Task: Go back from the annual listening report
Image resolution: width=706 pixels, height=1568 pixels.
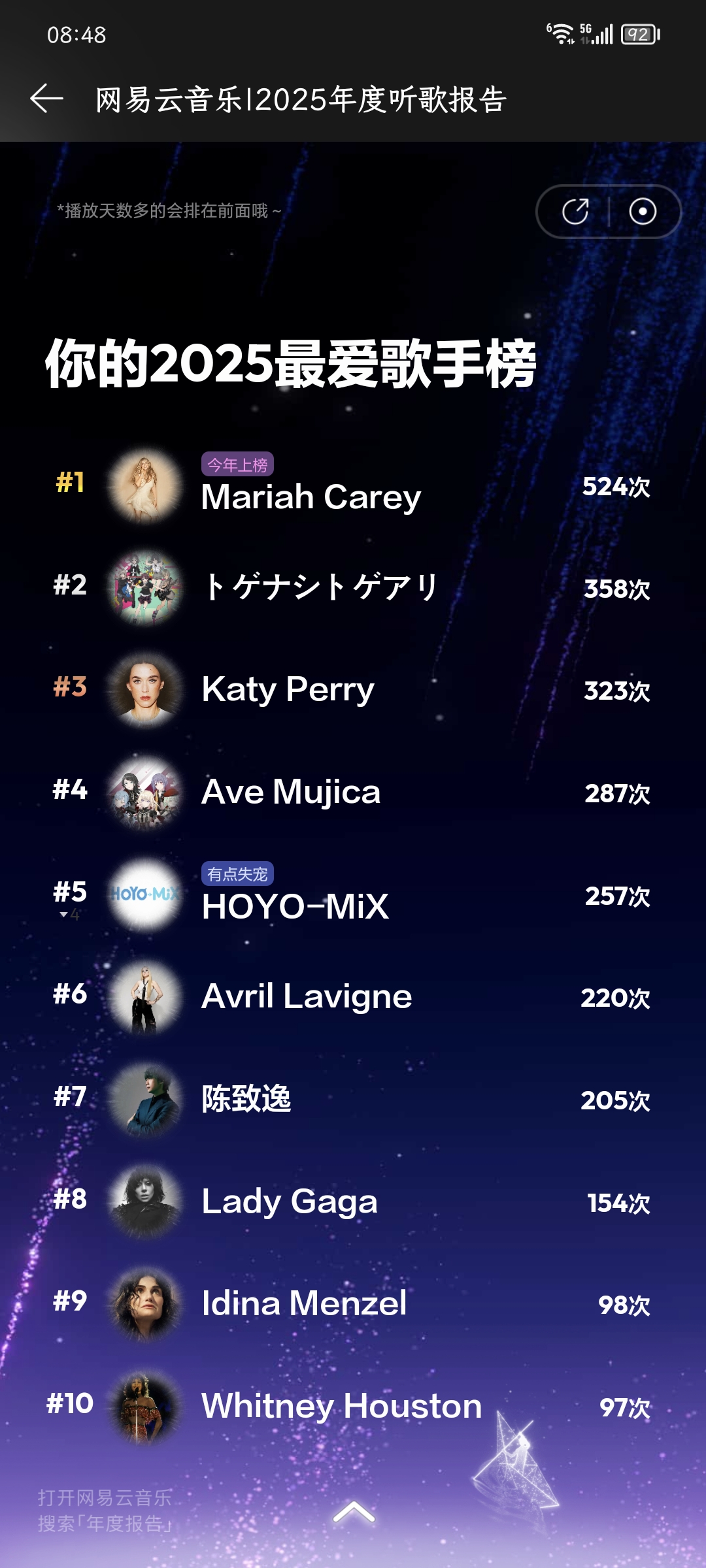Action: (x=47, y=99)
